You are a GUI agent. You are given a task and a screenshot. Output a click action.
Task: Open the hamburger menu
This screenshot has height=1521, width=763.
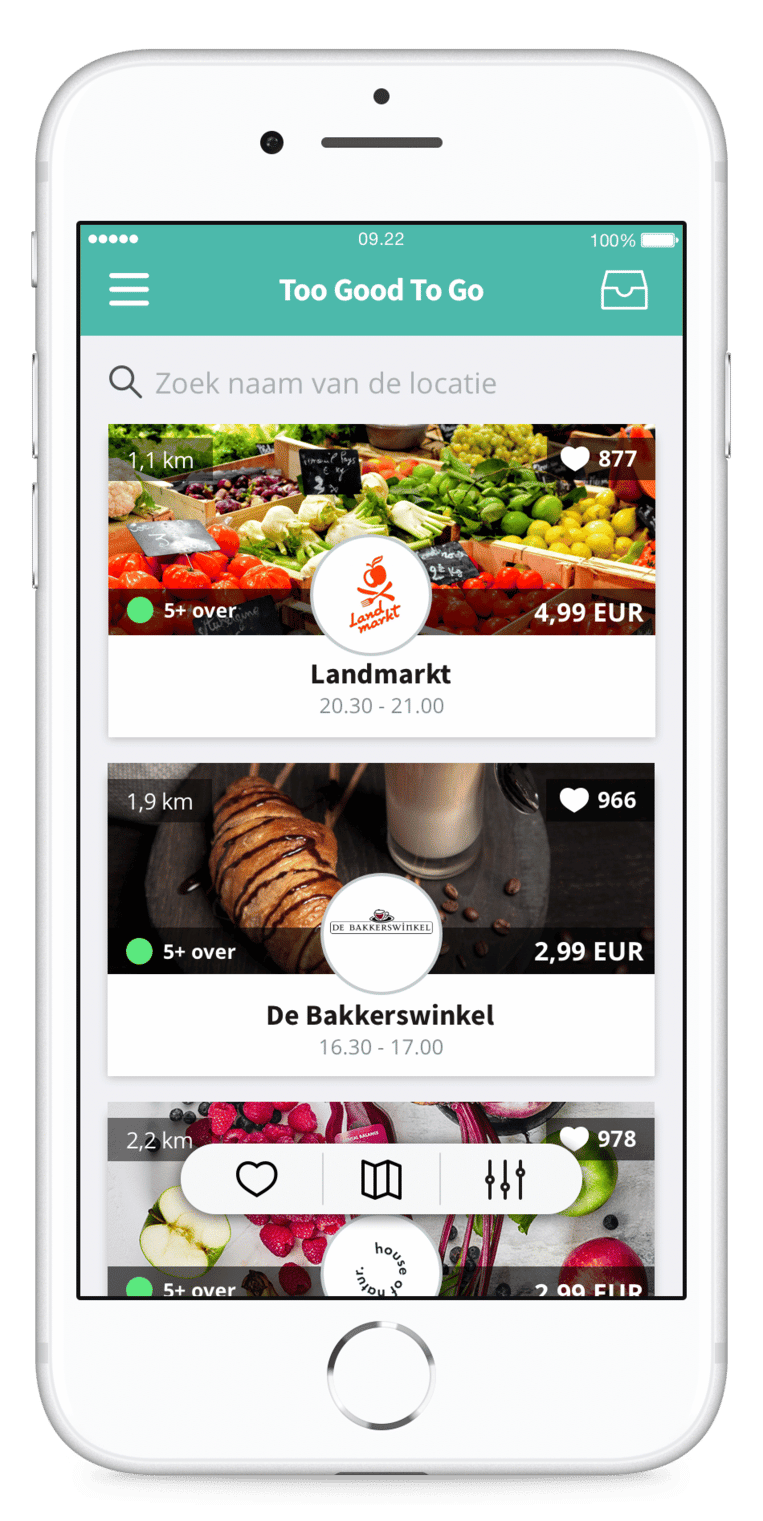(129, 290)
